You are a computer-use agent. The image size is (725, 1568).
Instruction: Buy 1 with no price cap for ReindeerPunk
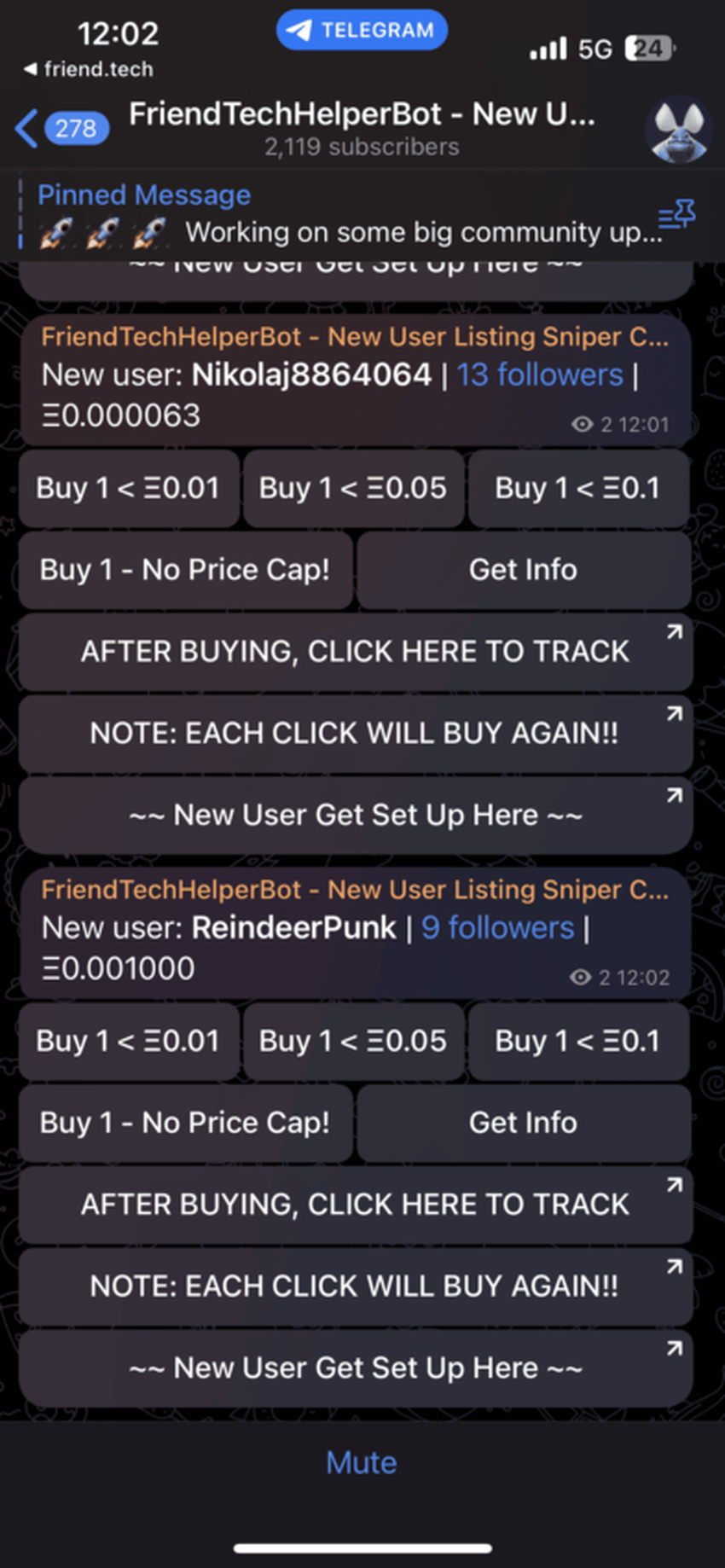[185, 1123]
